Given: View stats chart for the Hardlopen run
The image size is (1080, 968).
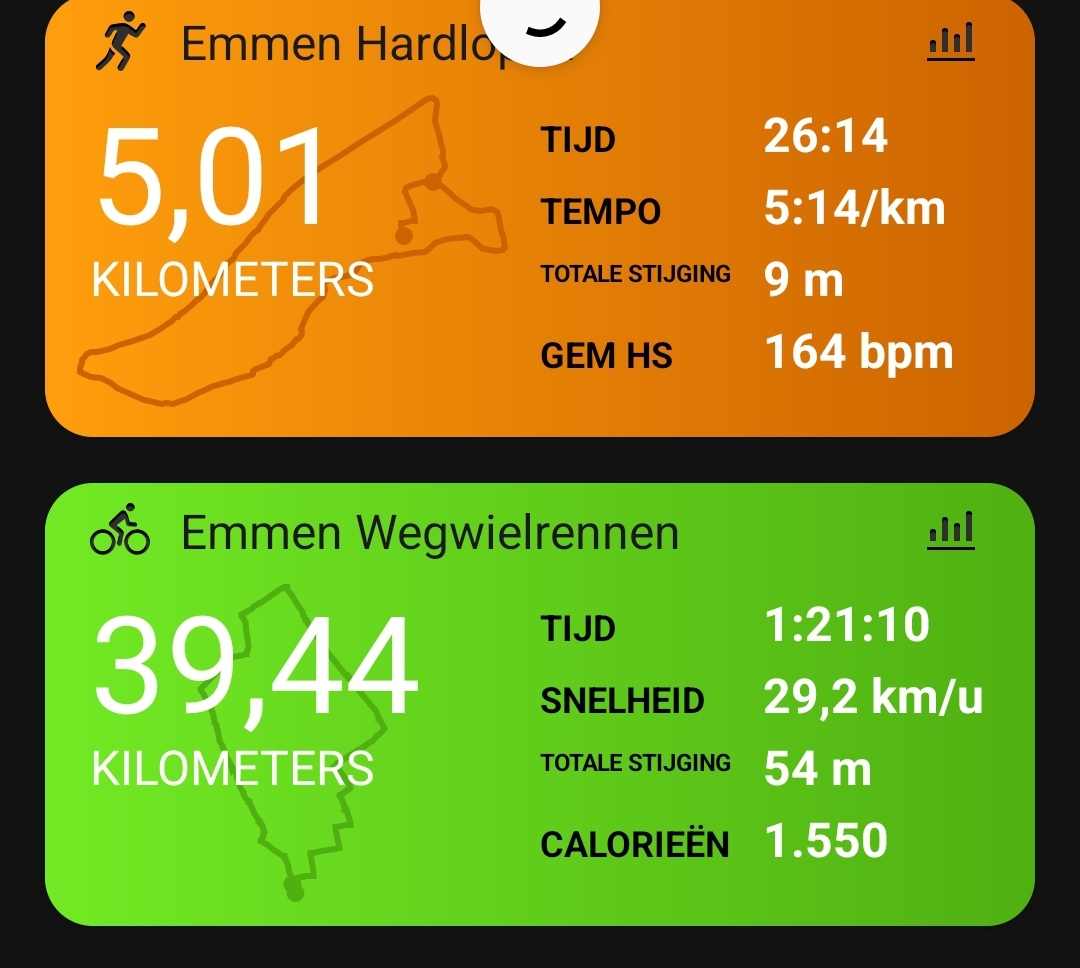Looking at the screenshot, I should (950, 43).
